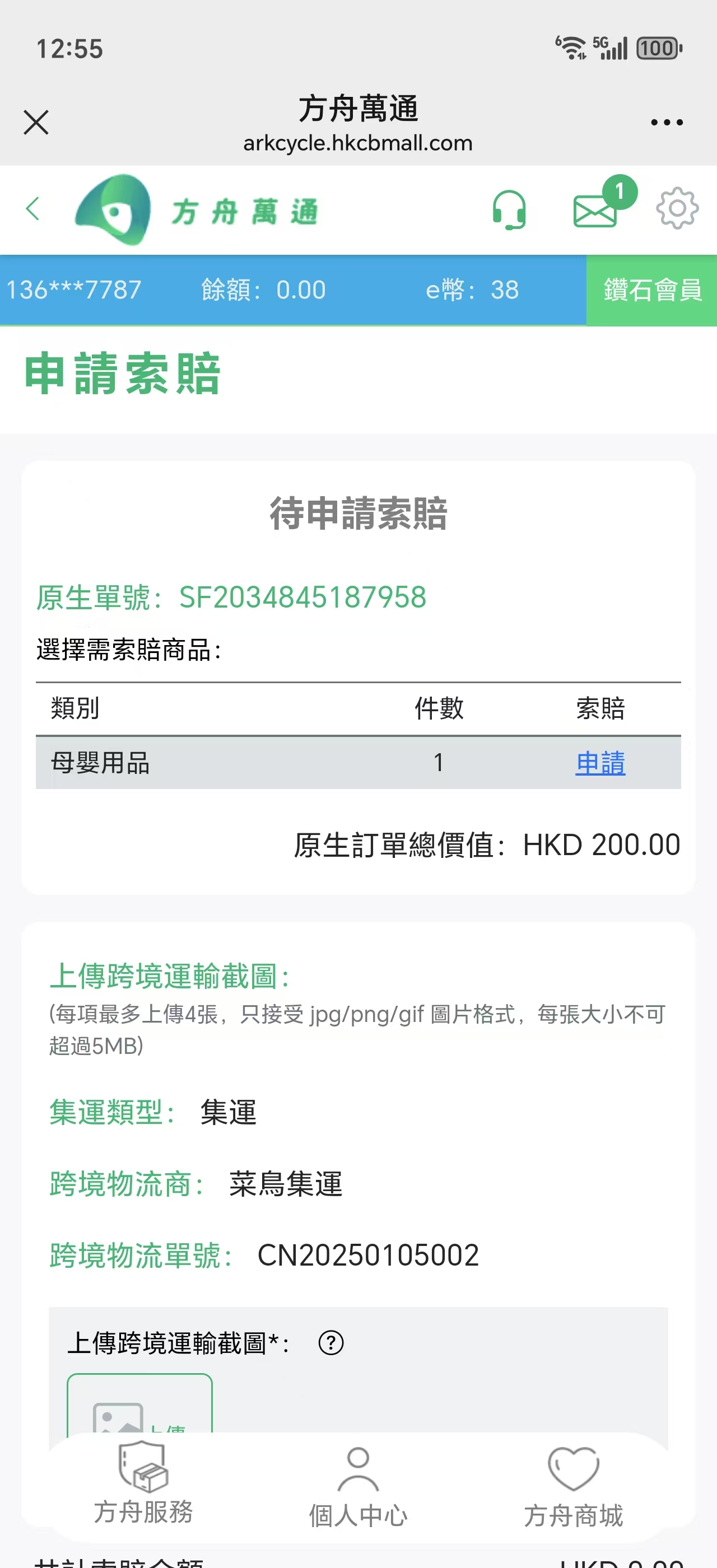The width and height of the screenshot is (717, 1568).
Task: Go back with the green arrow
Action: (33, 209)
